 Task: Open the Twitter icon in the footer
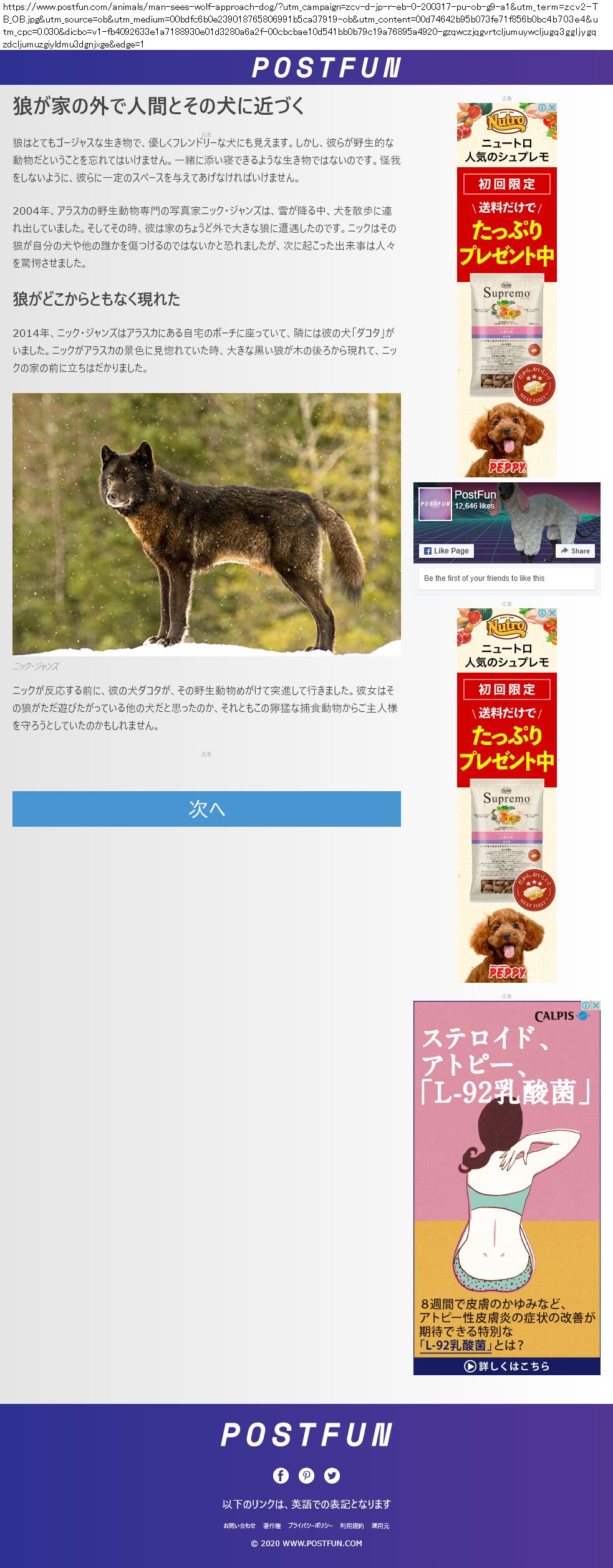[332, 1475]
